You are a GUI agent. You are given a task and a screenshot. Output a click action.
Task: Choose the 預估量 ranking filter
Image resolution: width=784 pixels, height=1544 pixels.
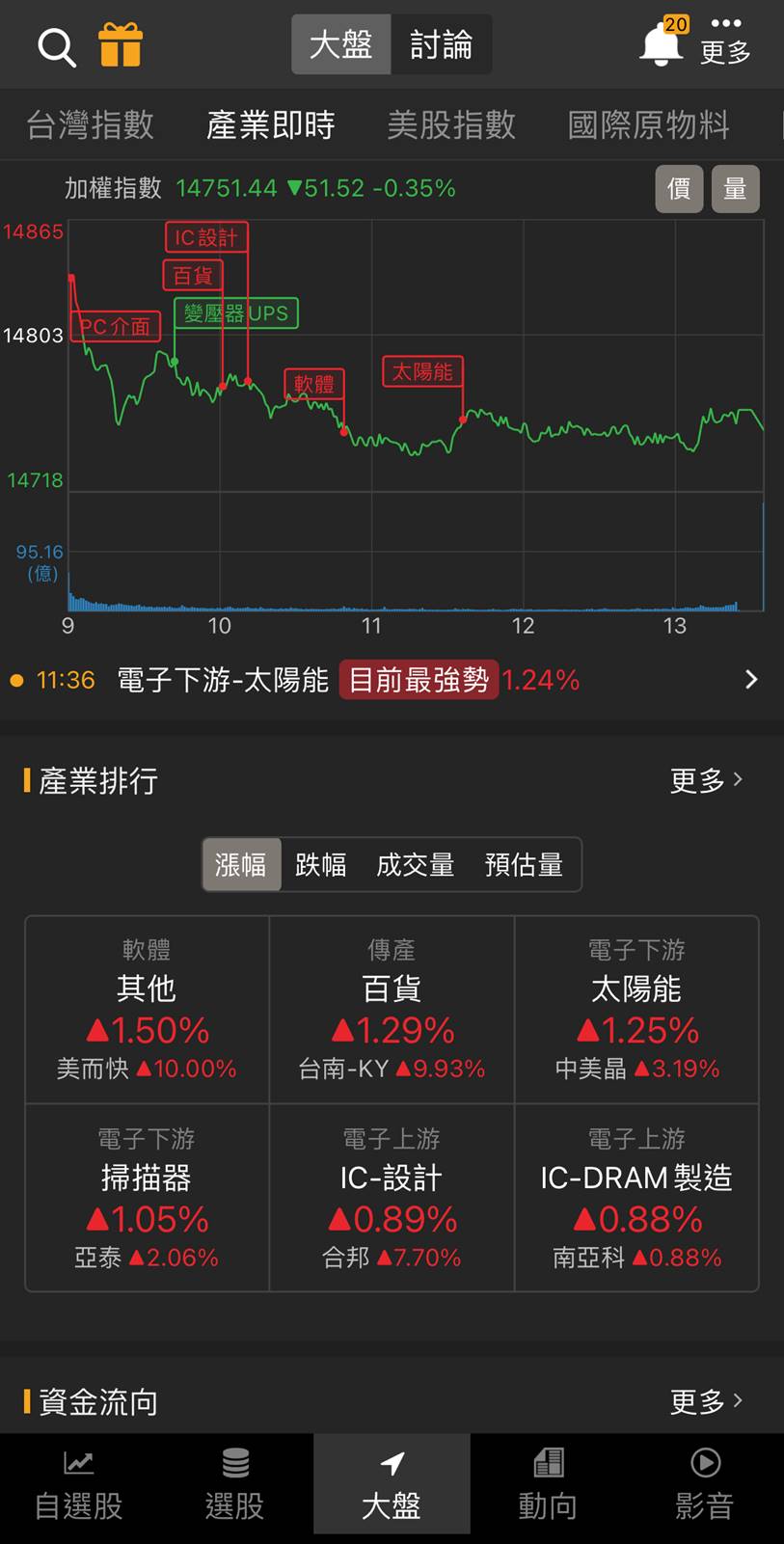[x=524, y=864]
